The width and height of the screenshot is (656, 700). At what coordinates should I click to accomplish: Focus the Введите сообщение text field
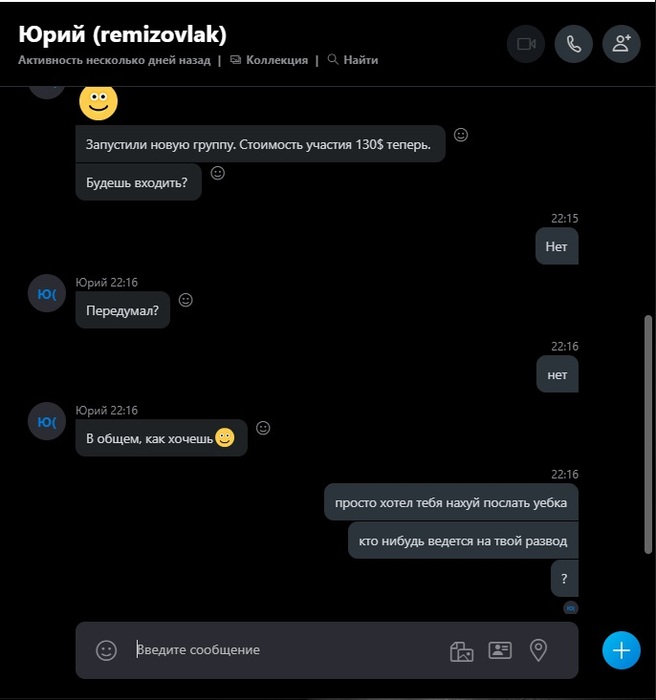click(280, 650)
